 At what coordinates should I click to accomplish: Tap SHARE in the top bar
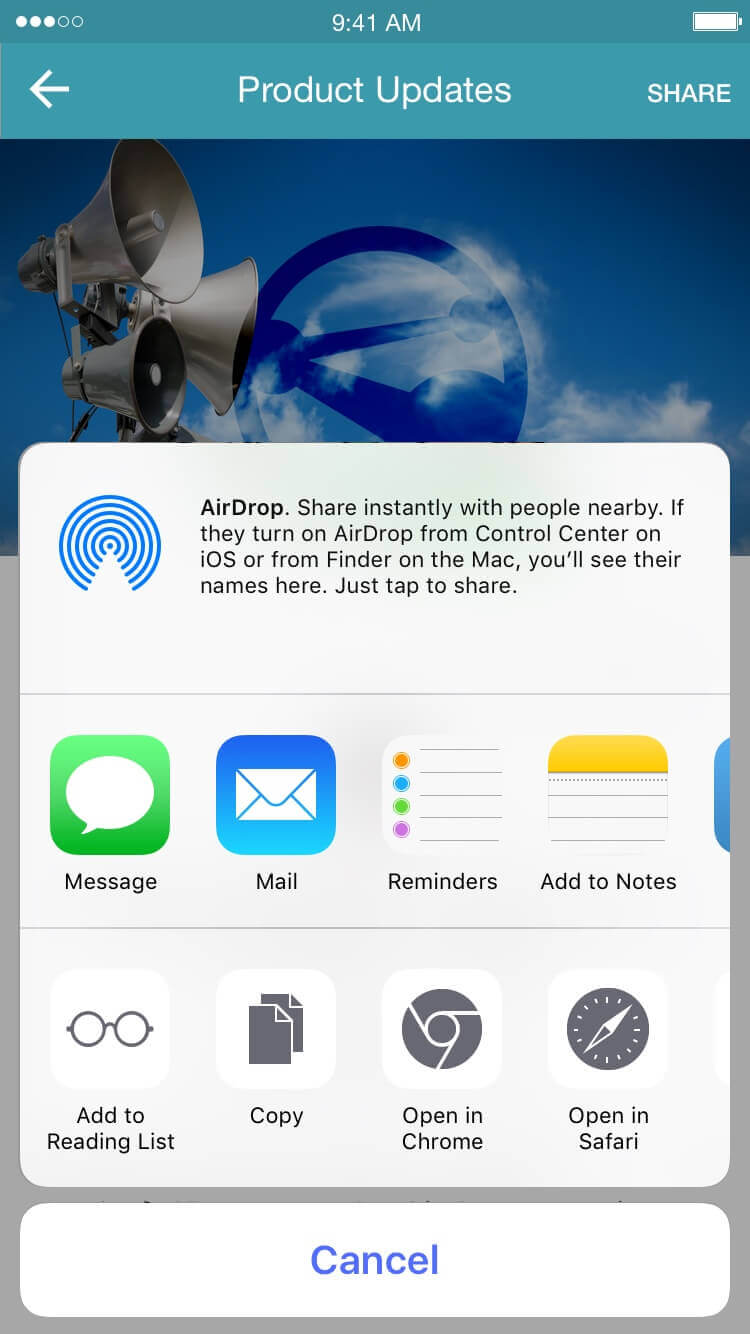tap(688, 93)
